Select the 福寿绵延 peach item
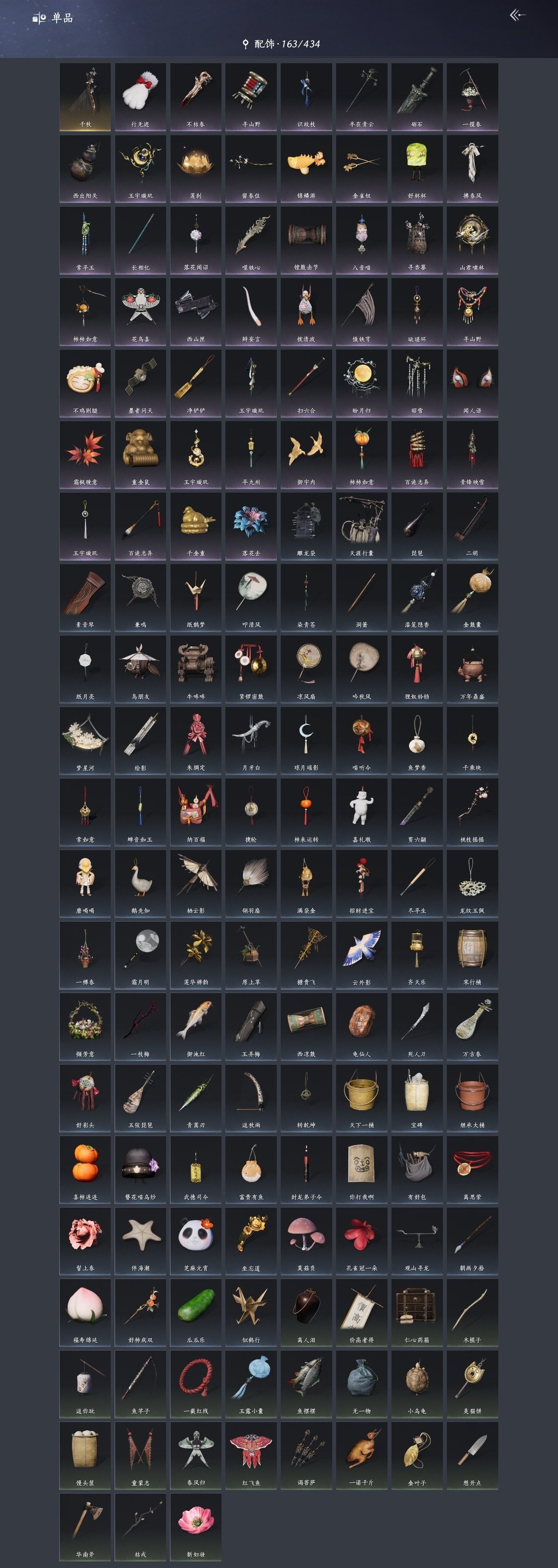This screenshot has height=1568, width=558. 85,1313
